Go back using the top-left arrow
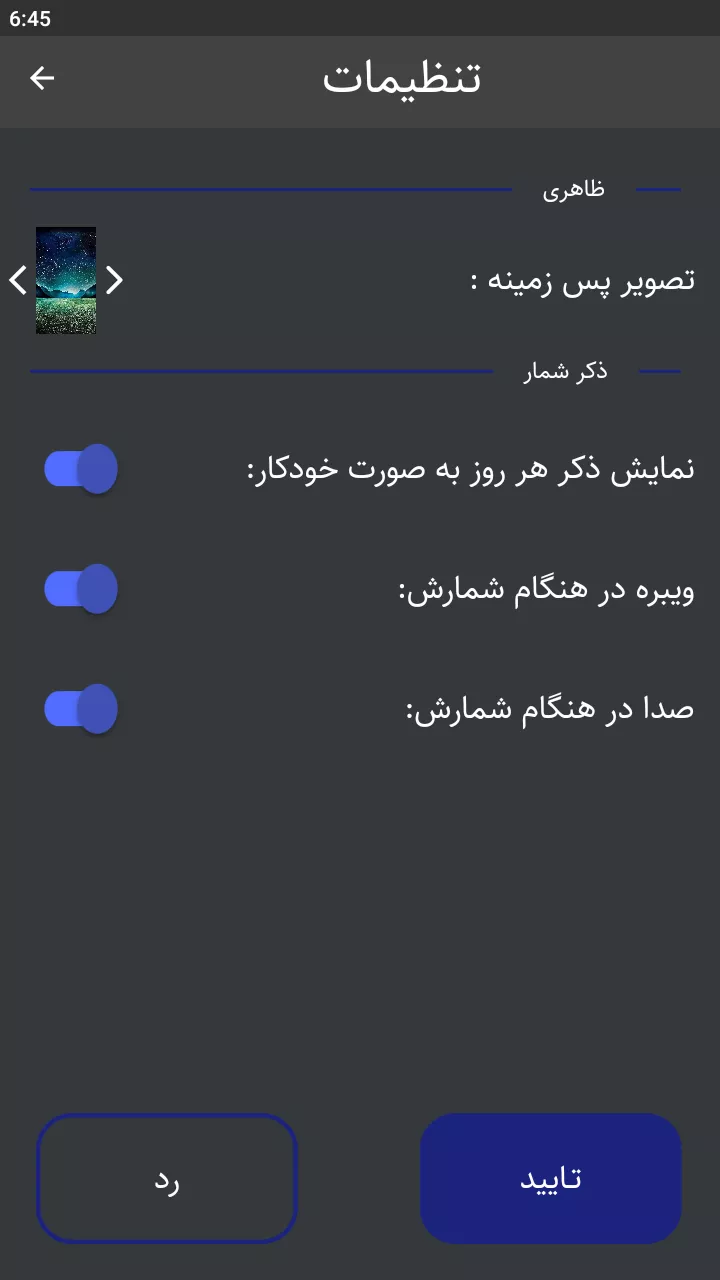 [x=42, y=78]
